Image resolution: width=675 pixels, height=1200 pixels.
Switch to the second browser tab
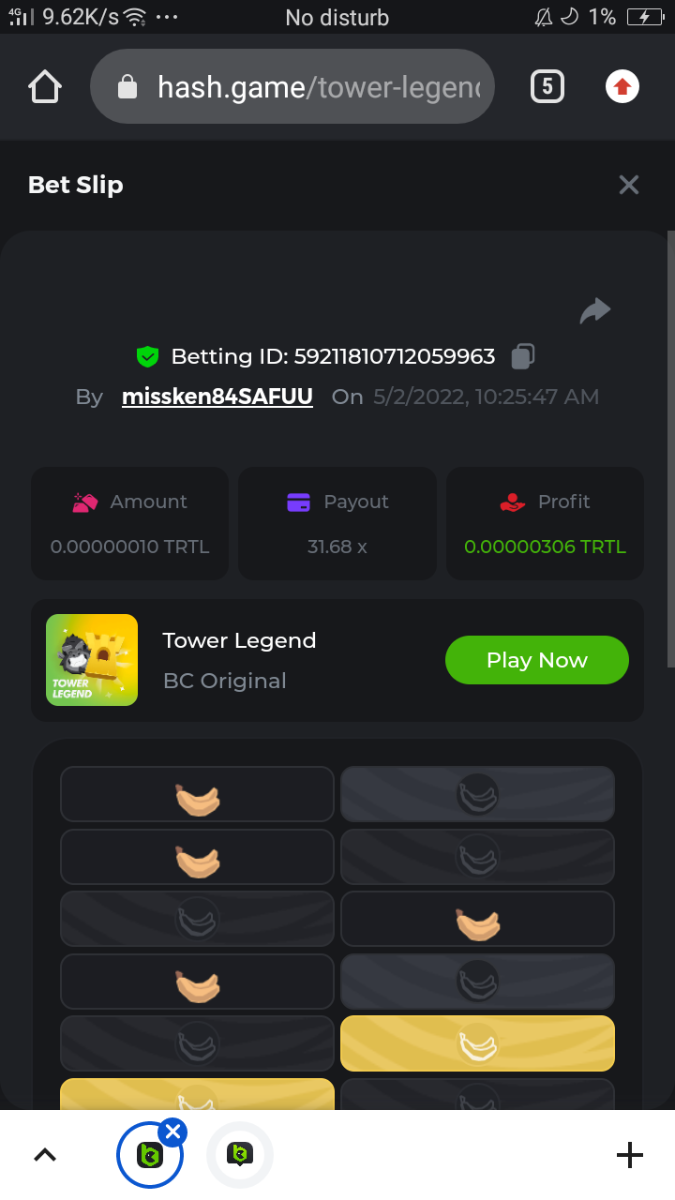click(240, 1156)
